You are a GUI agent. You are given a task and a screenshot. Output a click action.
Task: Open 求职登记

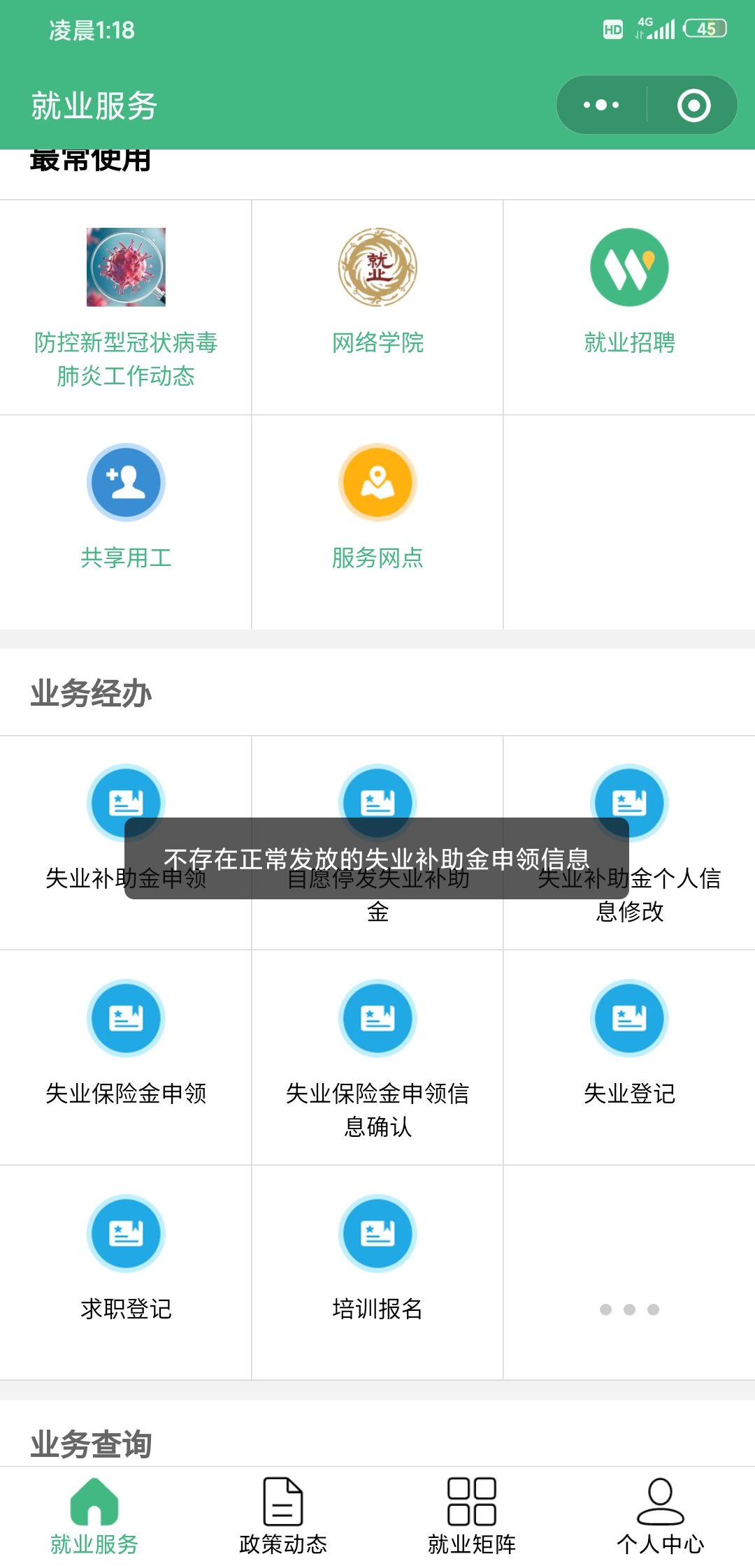126,1273
